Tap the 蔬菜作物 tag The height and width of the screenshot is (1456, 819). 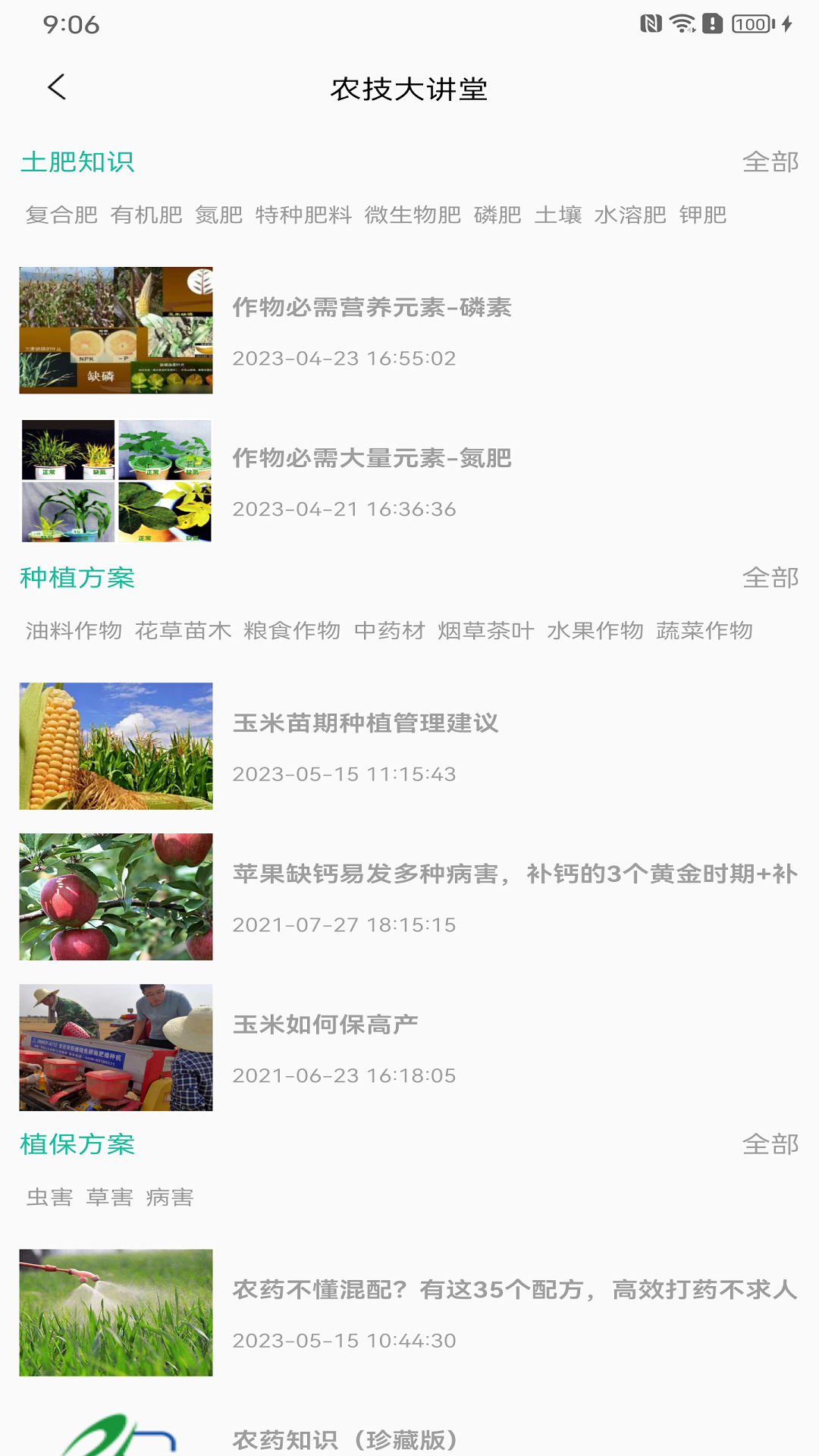[704, 631]
